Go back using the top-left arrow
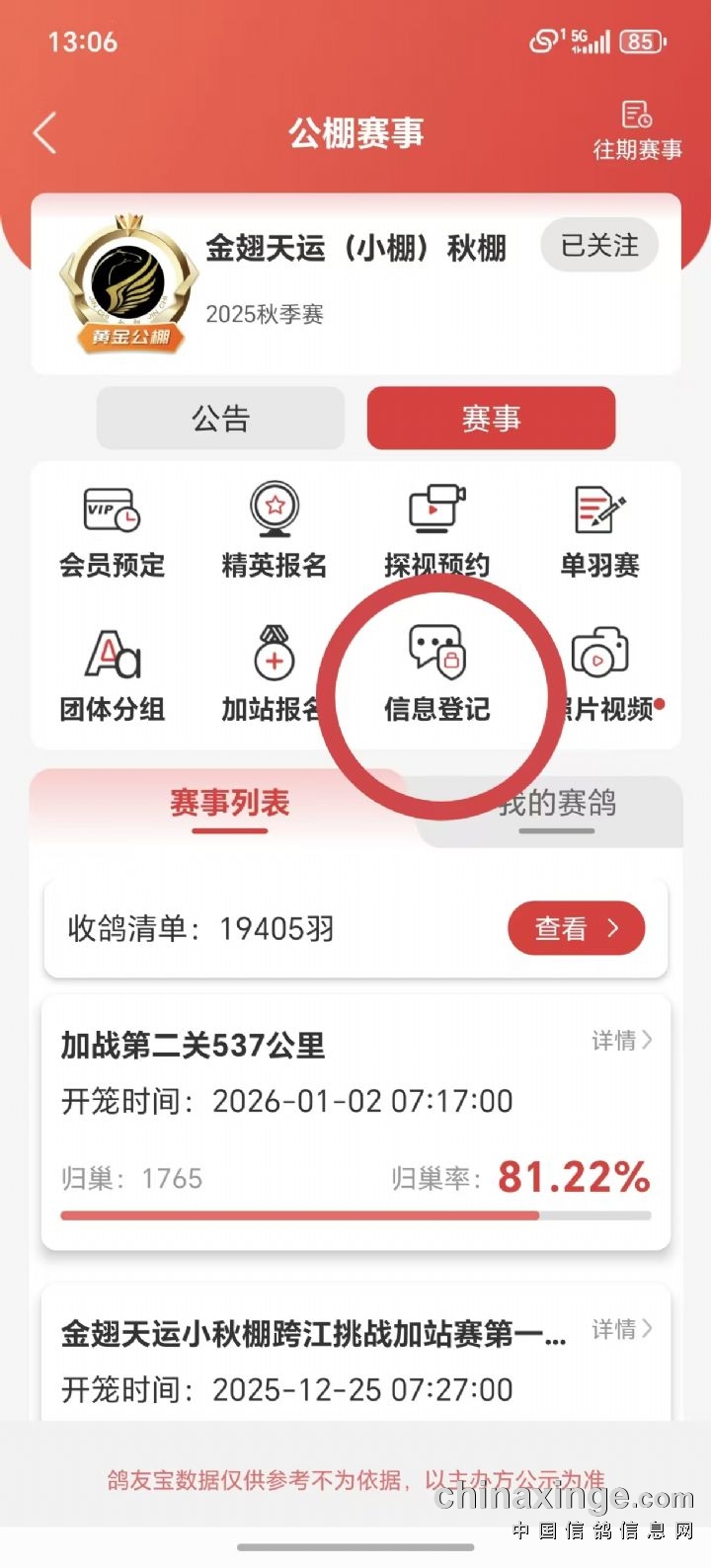The height and width of the screenshot is (1568, 711). point(44,133)
